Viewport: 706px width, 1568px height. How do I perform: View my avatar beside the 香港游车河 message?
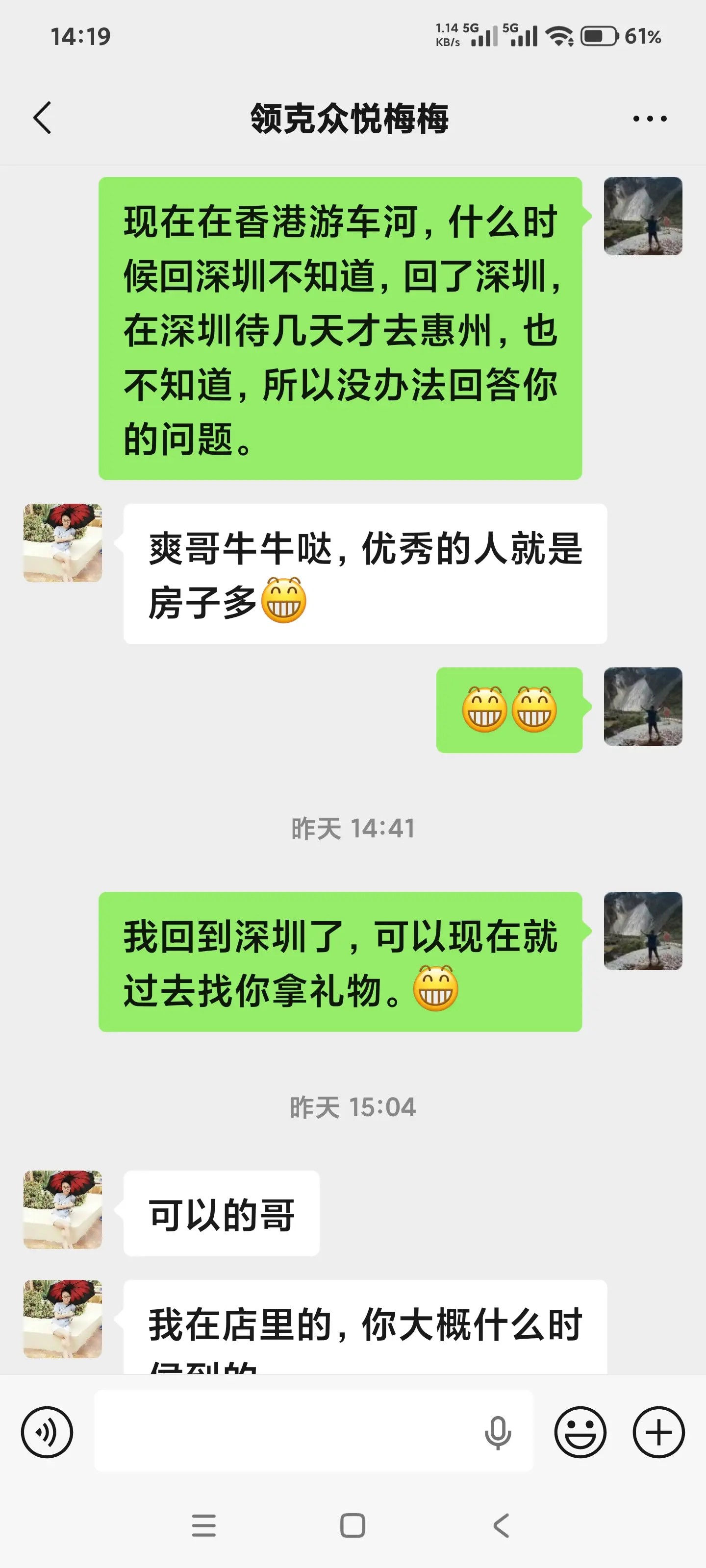pos(643,216)
